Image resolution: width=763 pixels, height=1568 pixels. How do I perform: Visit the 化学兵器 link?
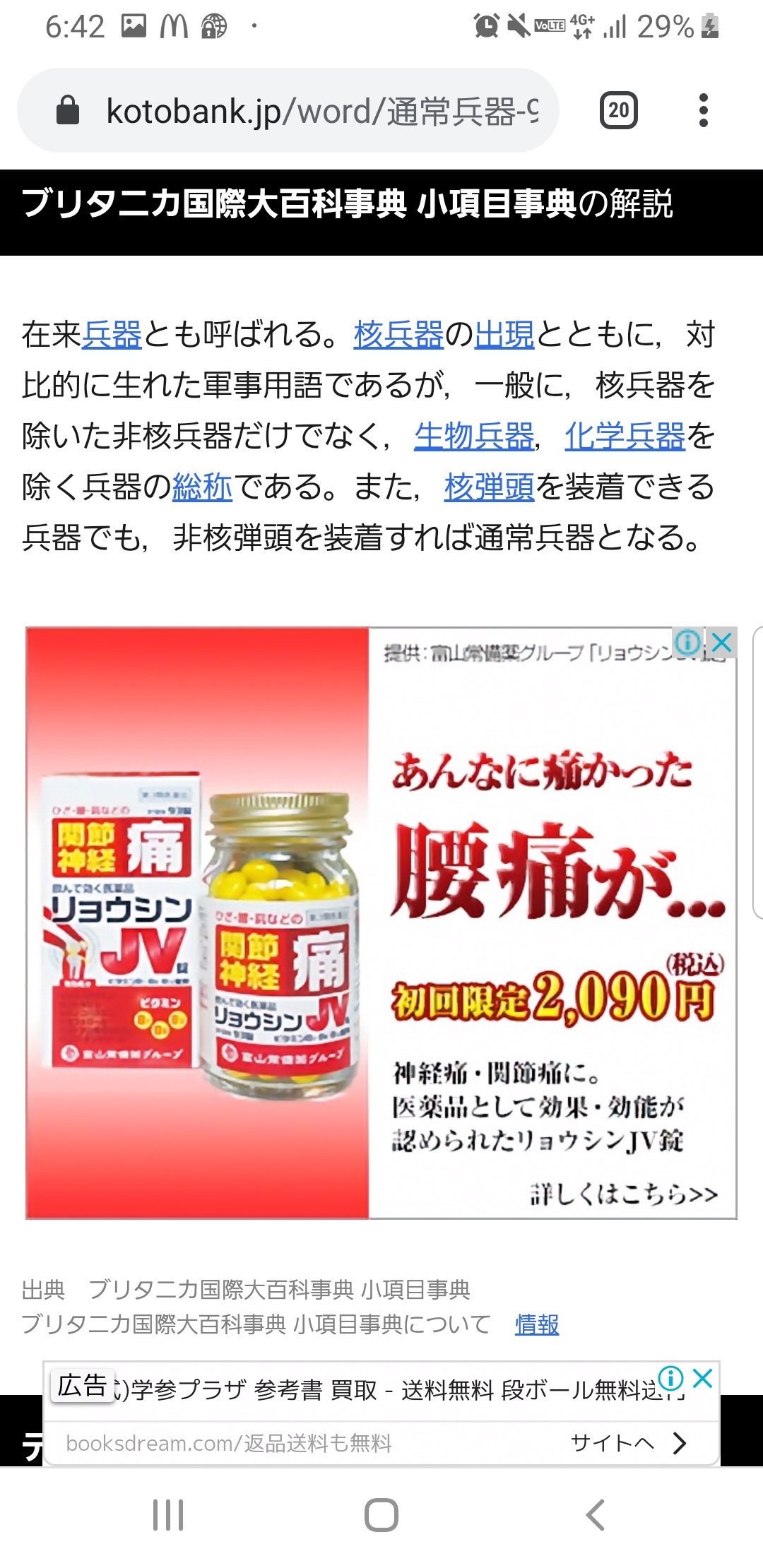625,436
